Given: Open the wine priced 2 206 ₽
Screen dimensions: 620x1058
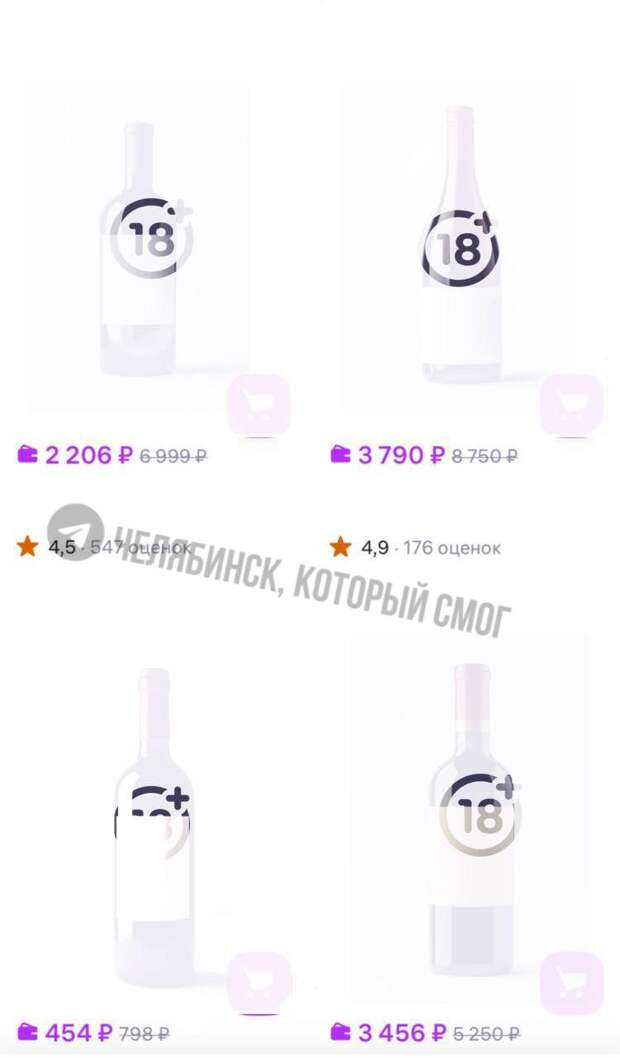Looking at the screenshot, I should tap(138, 245).
